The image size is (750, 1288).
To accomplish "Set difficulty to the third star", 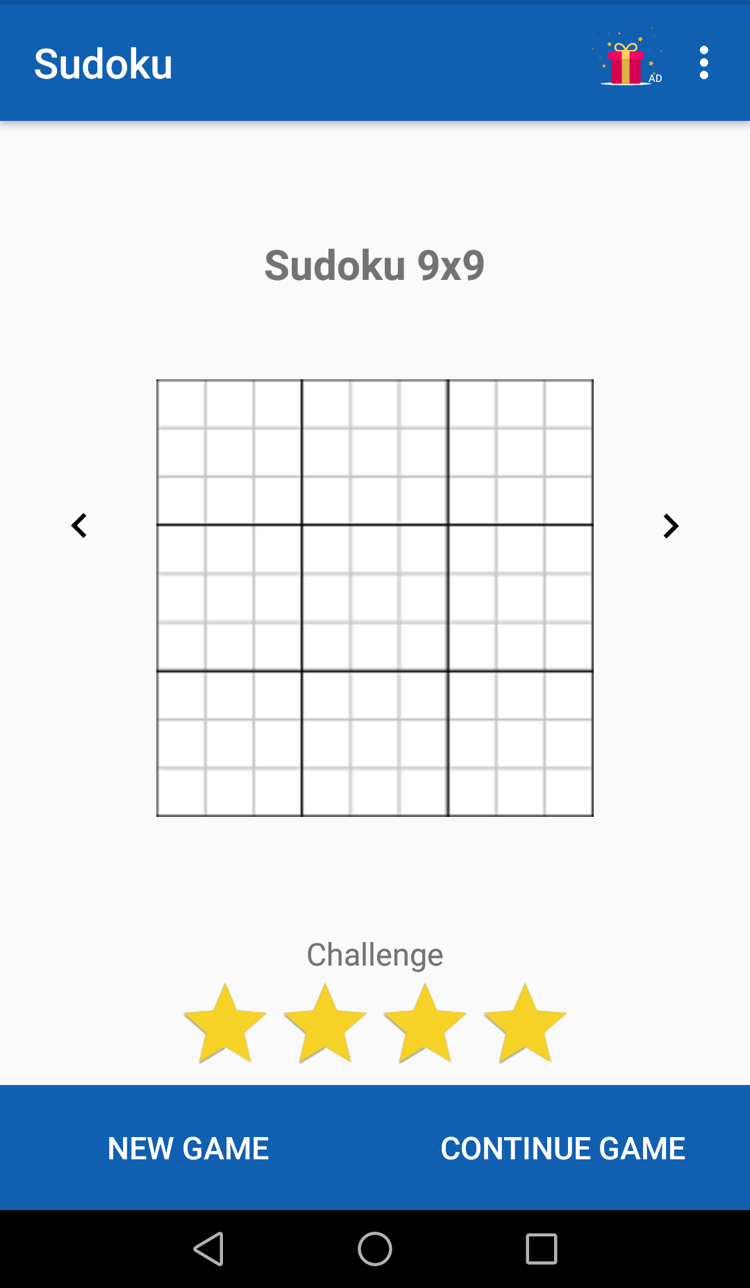I will point(425,1023).
